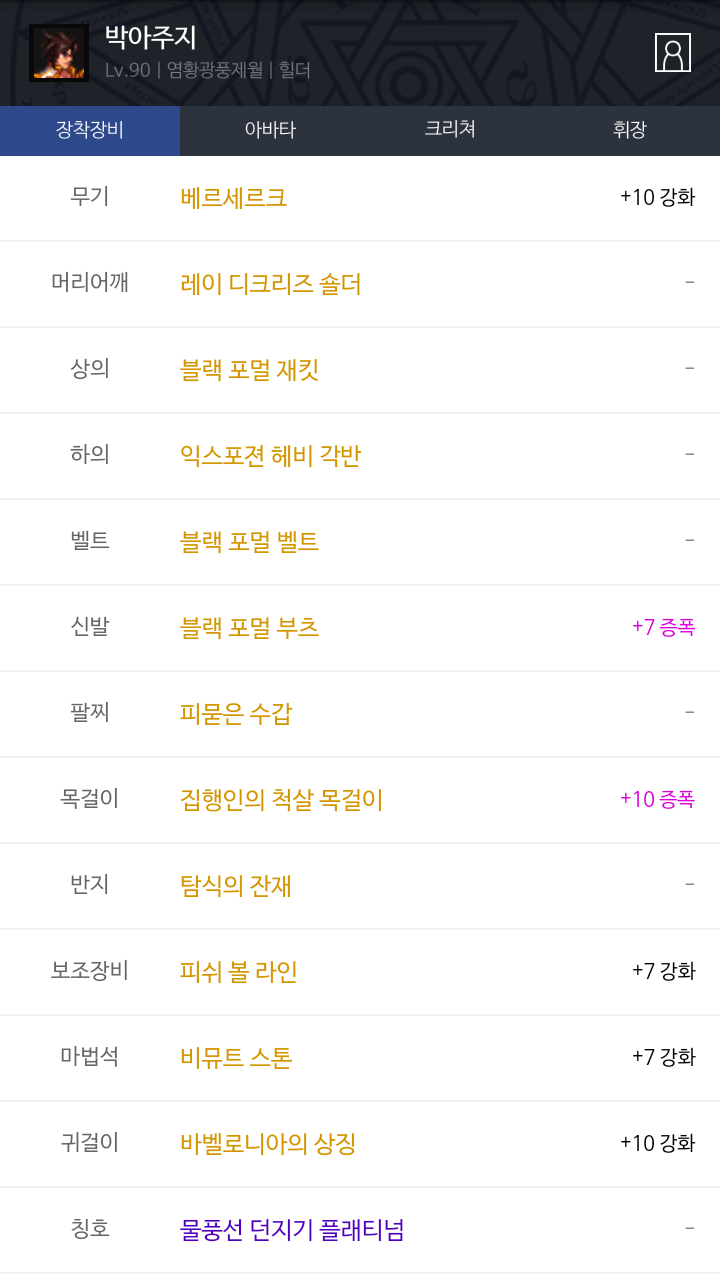Open the character profile icon
720x1280 pixels.
[x=672, y=52]
